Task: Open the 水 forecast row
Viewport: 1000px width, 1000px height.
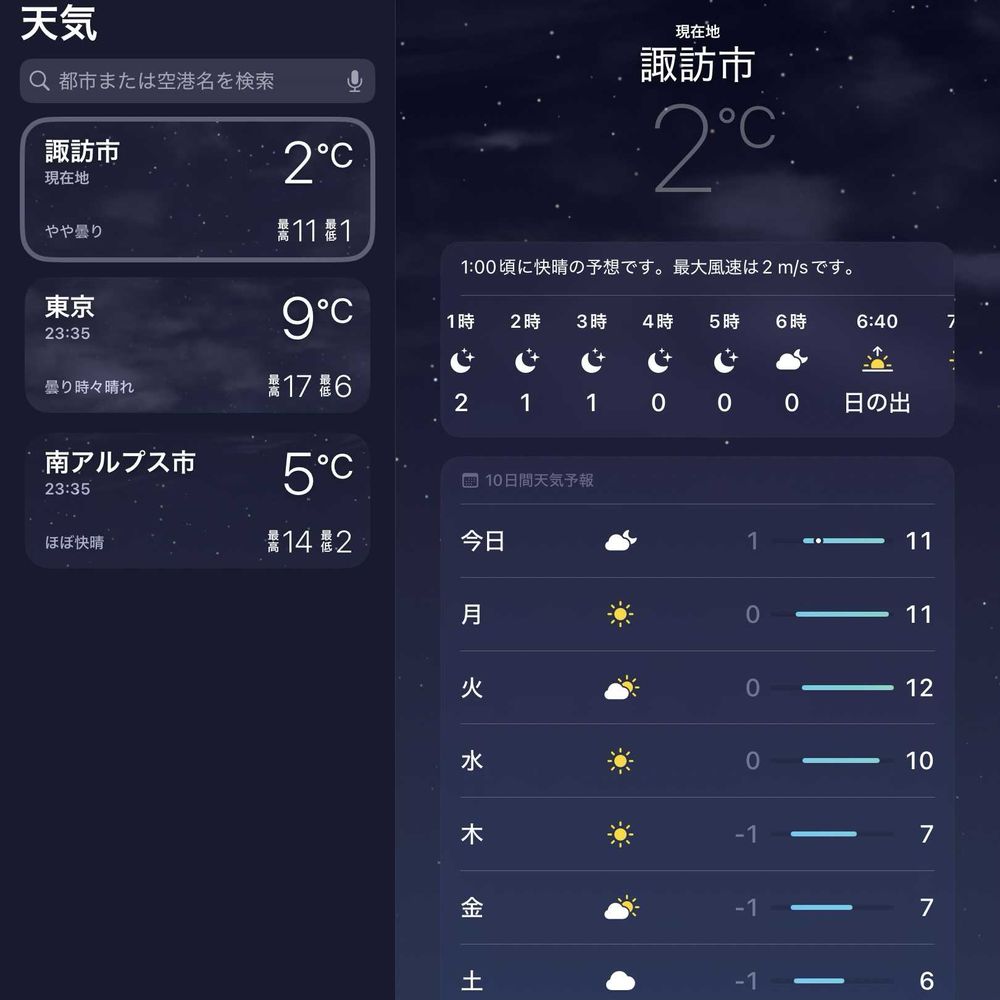Action: (698, 760)
